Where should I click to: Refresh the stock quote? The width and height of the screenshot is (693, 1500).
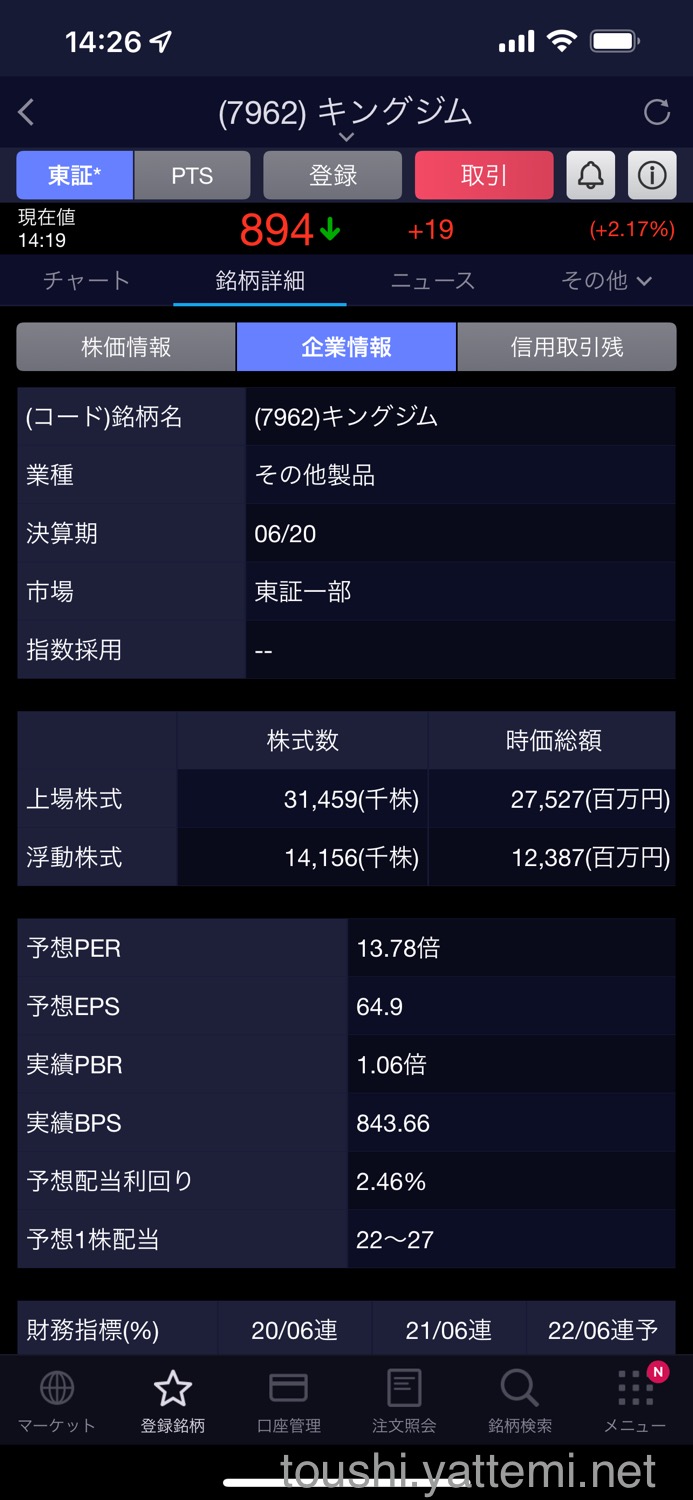(x=656, y=112)
